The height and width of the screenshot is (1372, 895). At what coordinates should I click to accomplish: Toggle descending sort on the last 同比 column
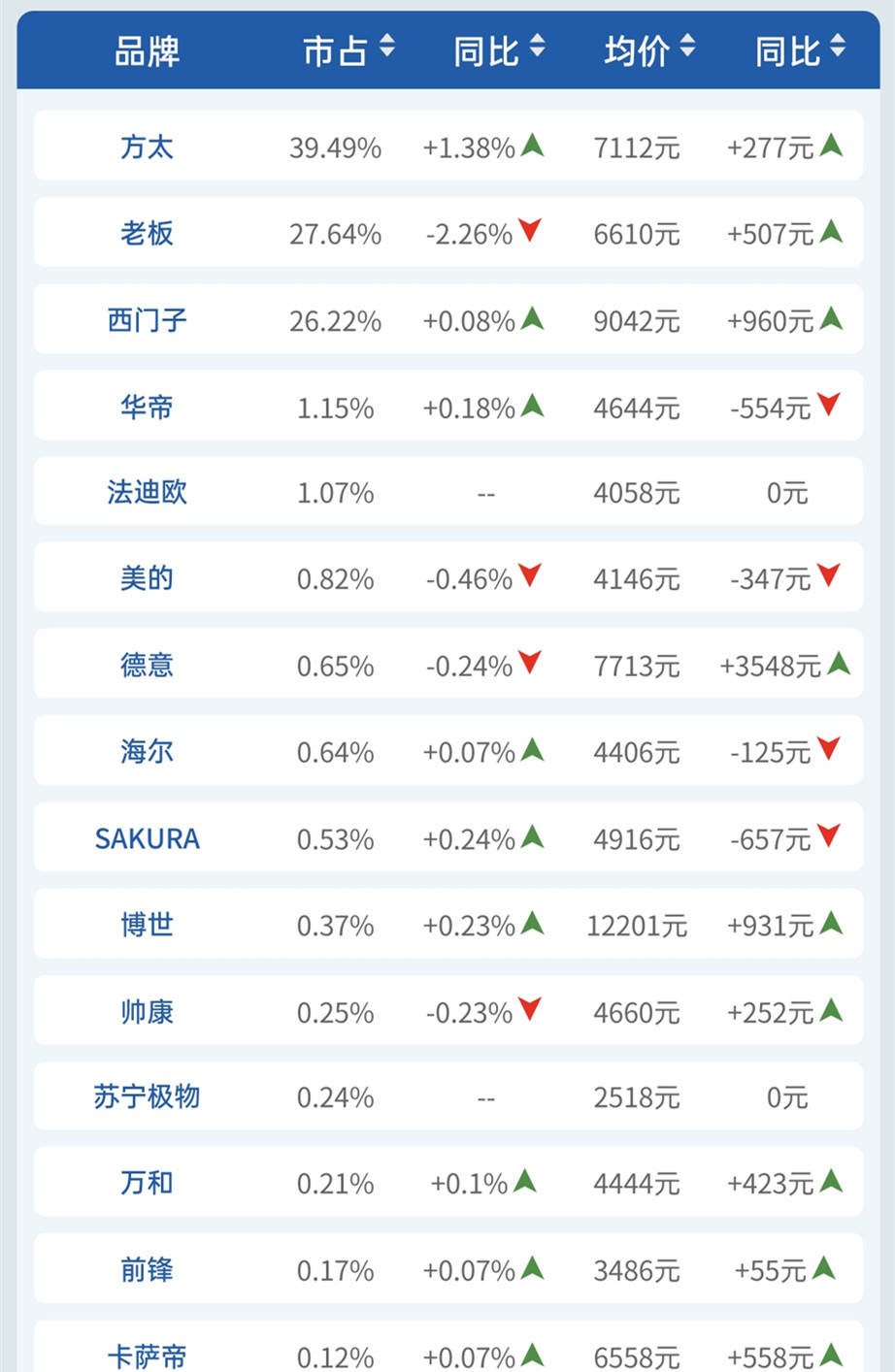tap(837, 52)
